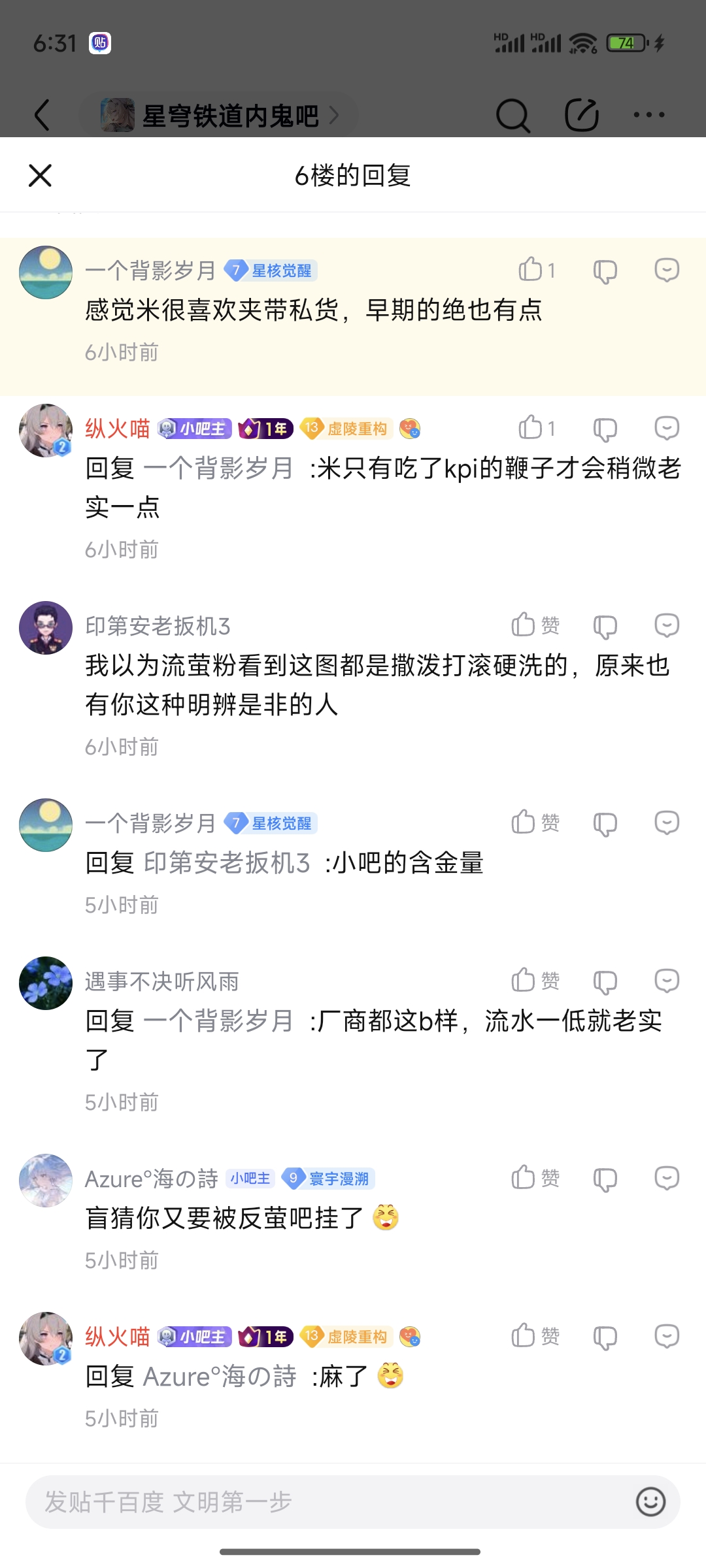706x1568 pixels.
Task: Open the emoji picker in reply box
Action: point(650,1502)
